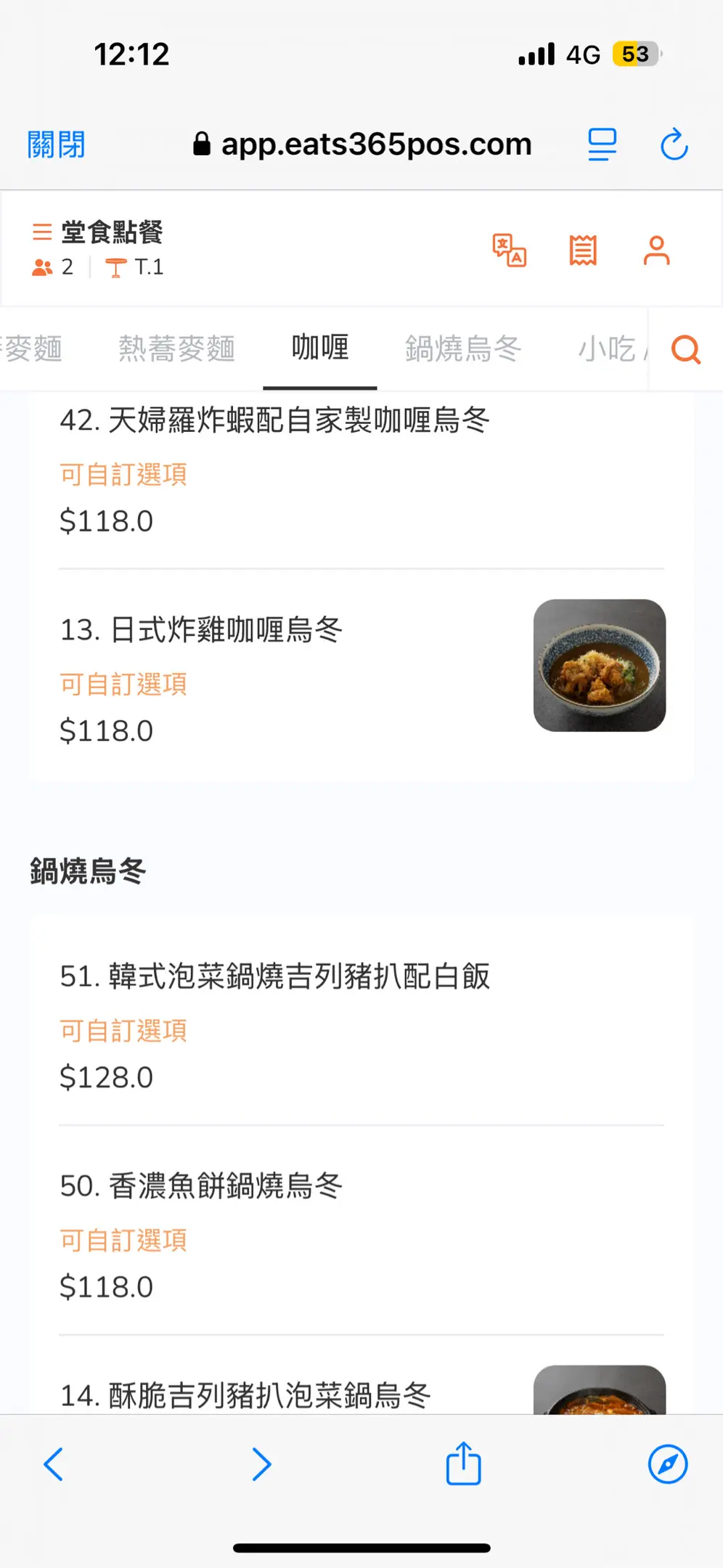Switch to the 熱蕎麥麵 category

(176, 349)
